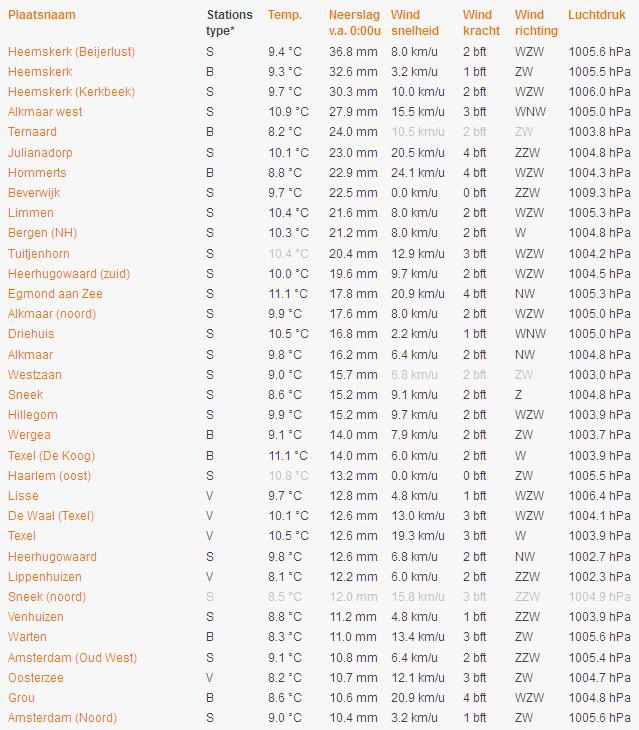
Task: View the Oosterzee station details
Action: pos(35,678)
